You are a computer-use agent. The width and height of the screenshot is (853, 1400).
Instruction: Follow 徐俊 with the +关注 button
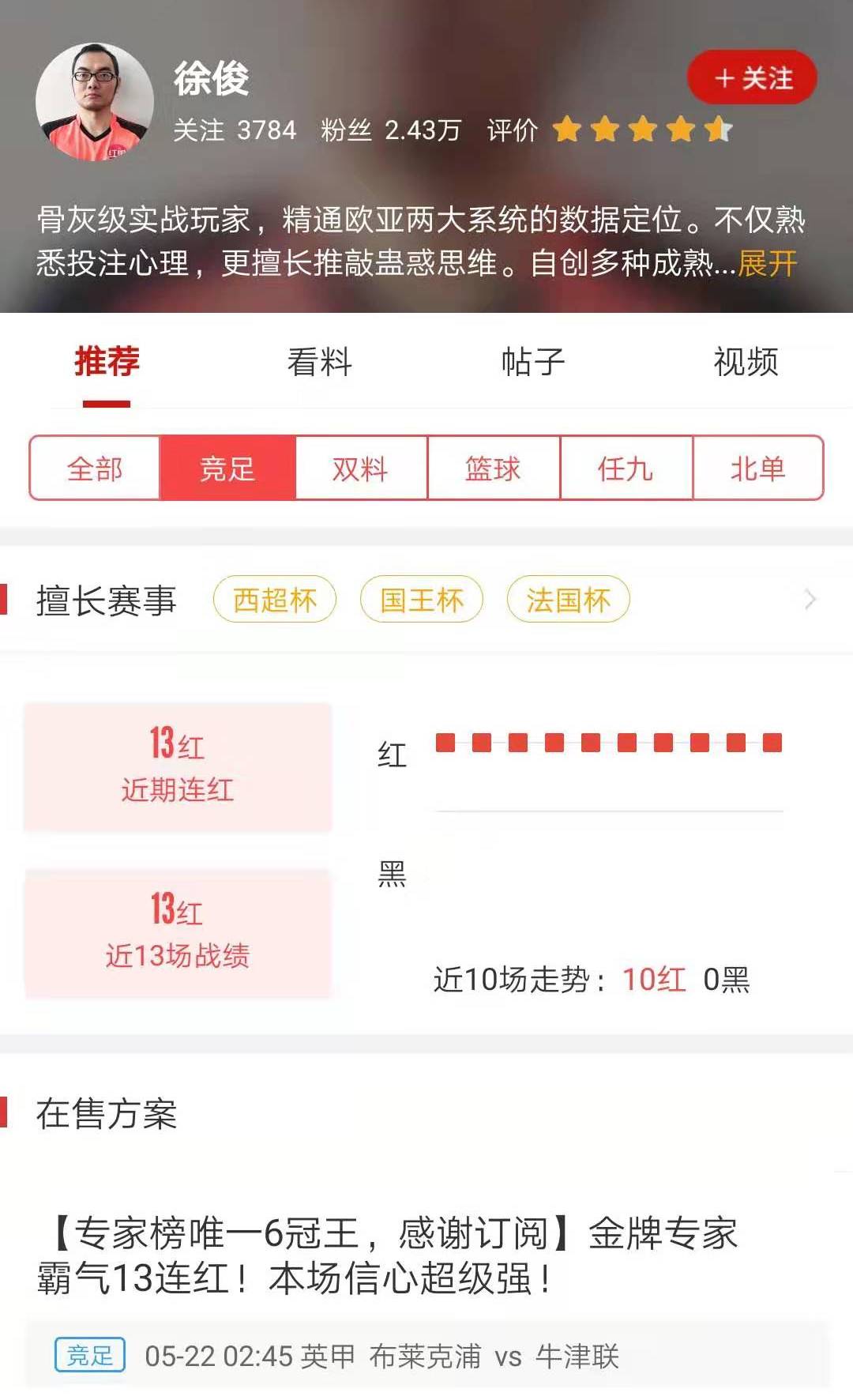(752, 77)
